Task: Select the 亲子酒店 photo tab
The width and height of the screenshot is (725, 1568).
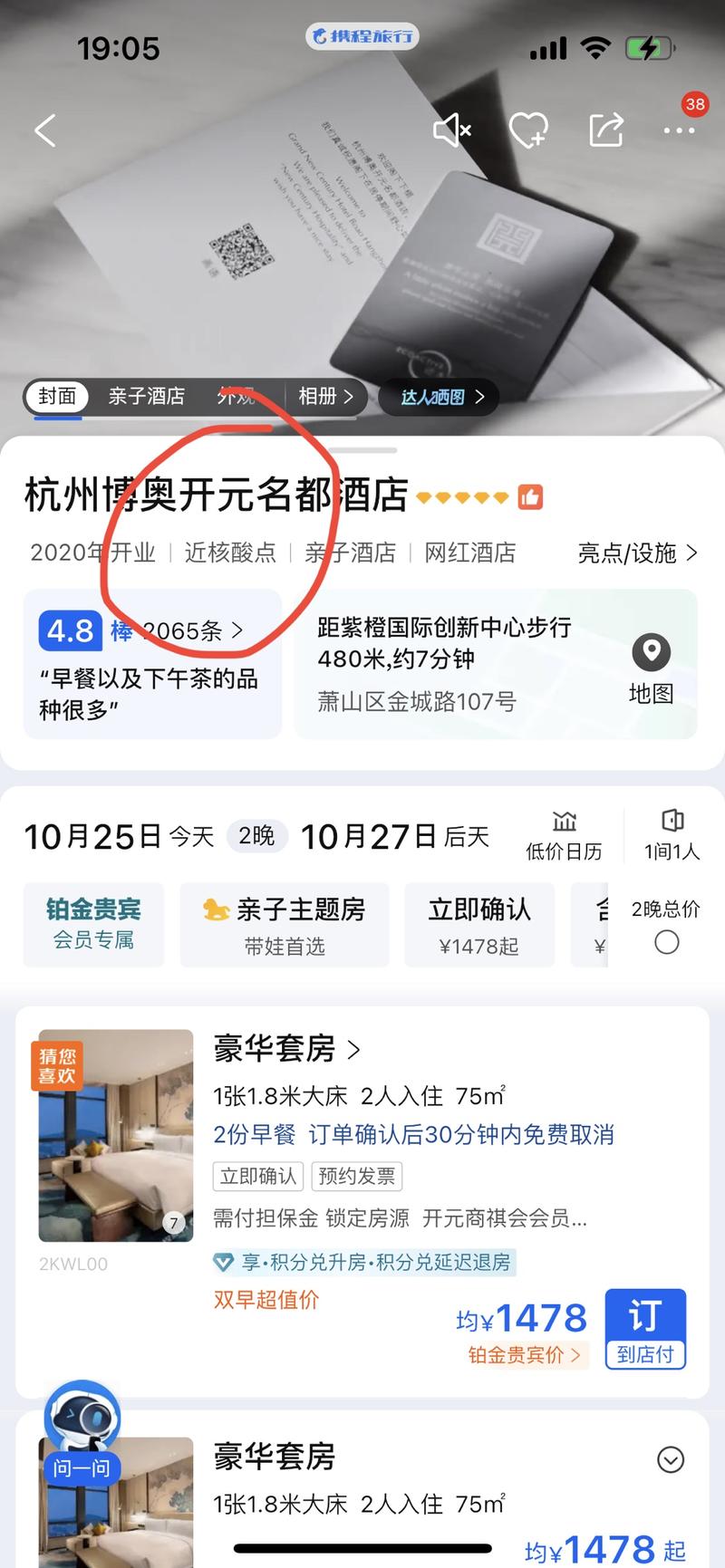Action: pyautogui.click(x=145, y=397)
